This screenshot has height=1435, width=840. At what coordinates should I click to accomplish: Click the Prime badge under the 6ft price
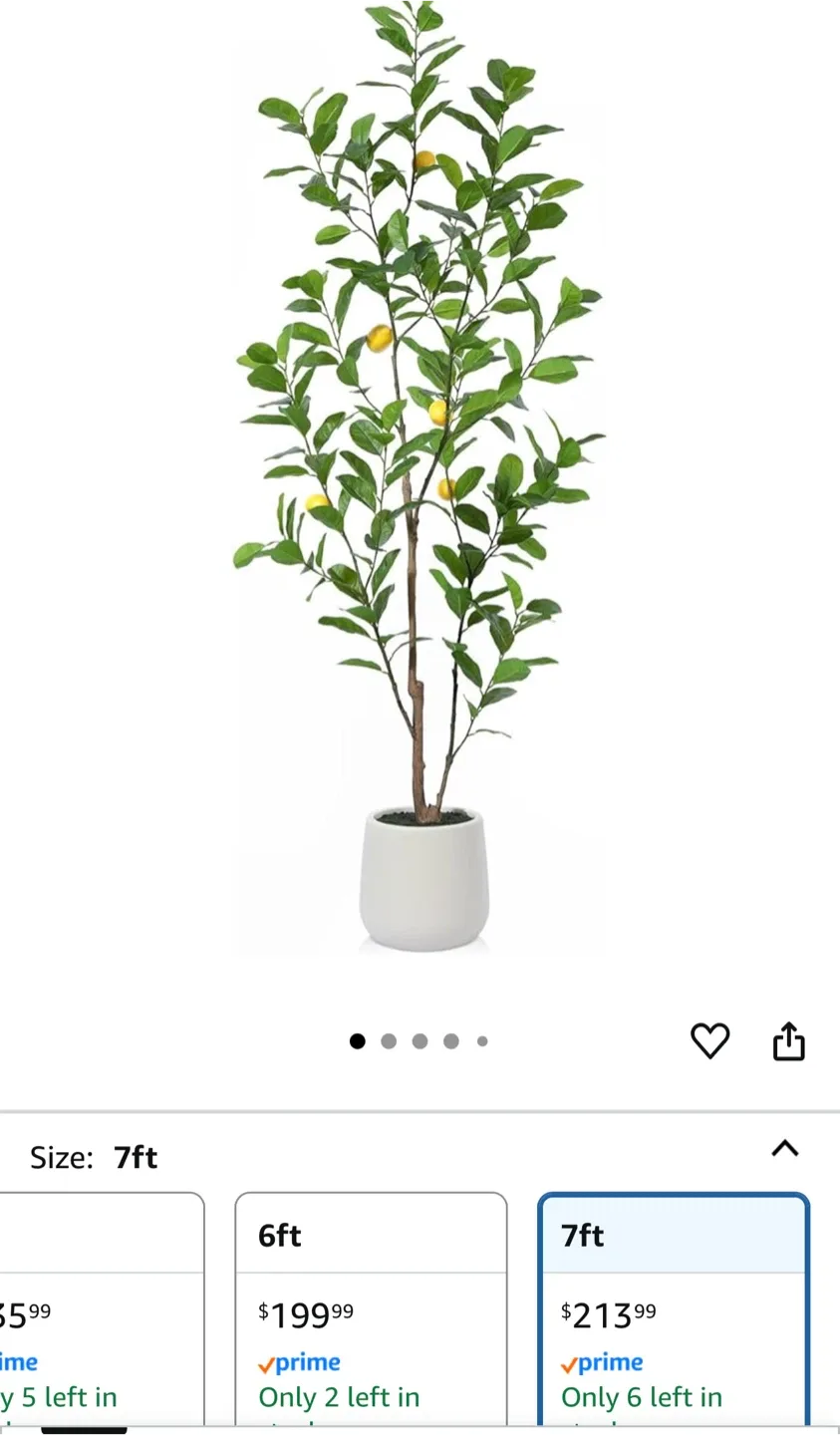(x=299, y=1361)
